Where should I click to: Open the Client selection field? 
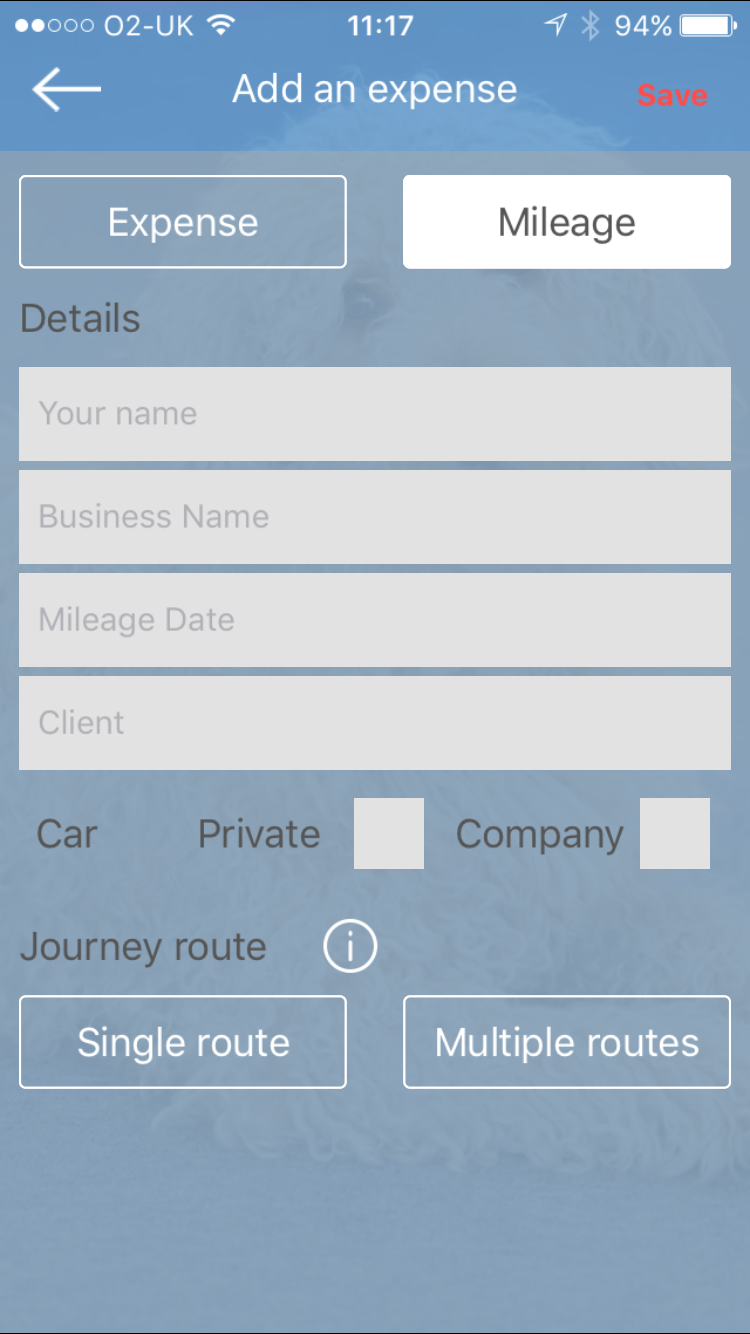tap(374, 723)
